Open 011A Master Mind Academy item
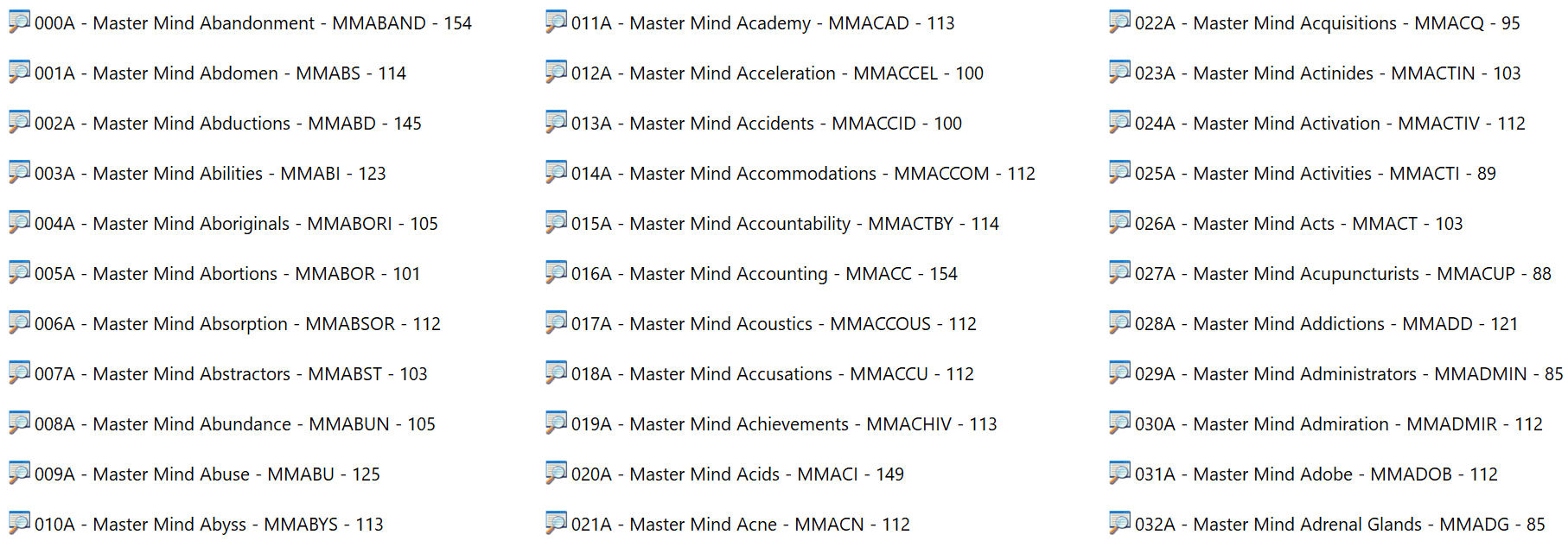Screen dimensions: 1568x541 coord(762,23)
